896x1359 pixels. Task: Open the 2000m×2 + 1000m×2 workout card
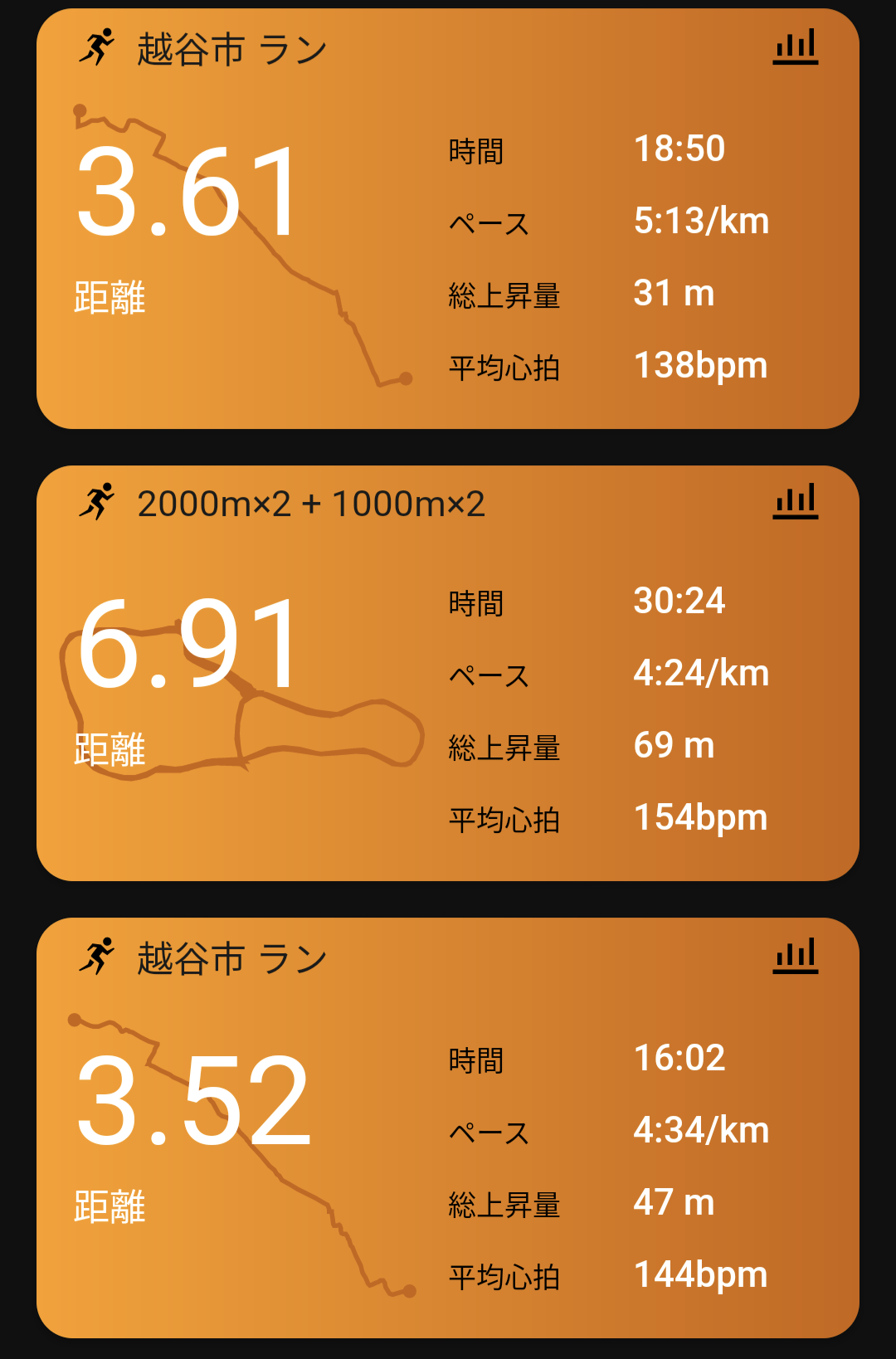pos(448,673)
